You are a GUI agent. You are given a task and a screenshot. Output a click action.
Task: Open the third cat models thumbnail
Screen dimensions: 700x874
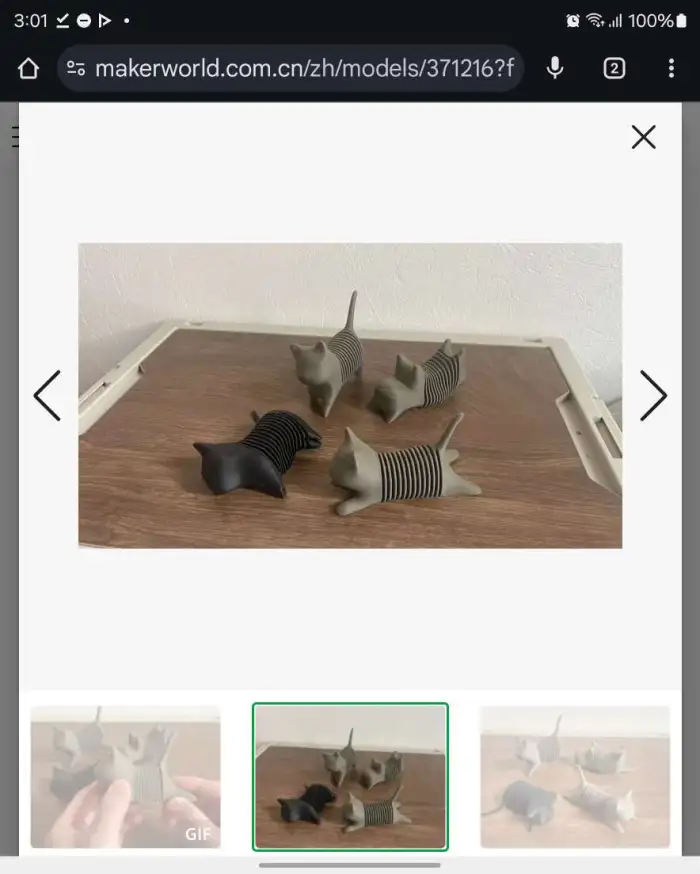point(575,777)
